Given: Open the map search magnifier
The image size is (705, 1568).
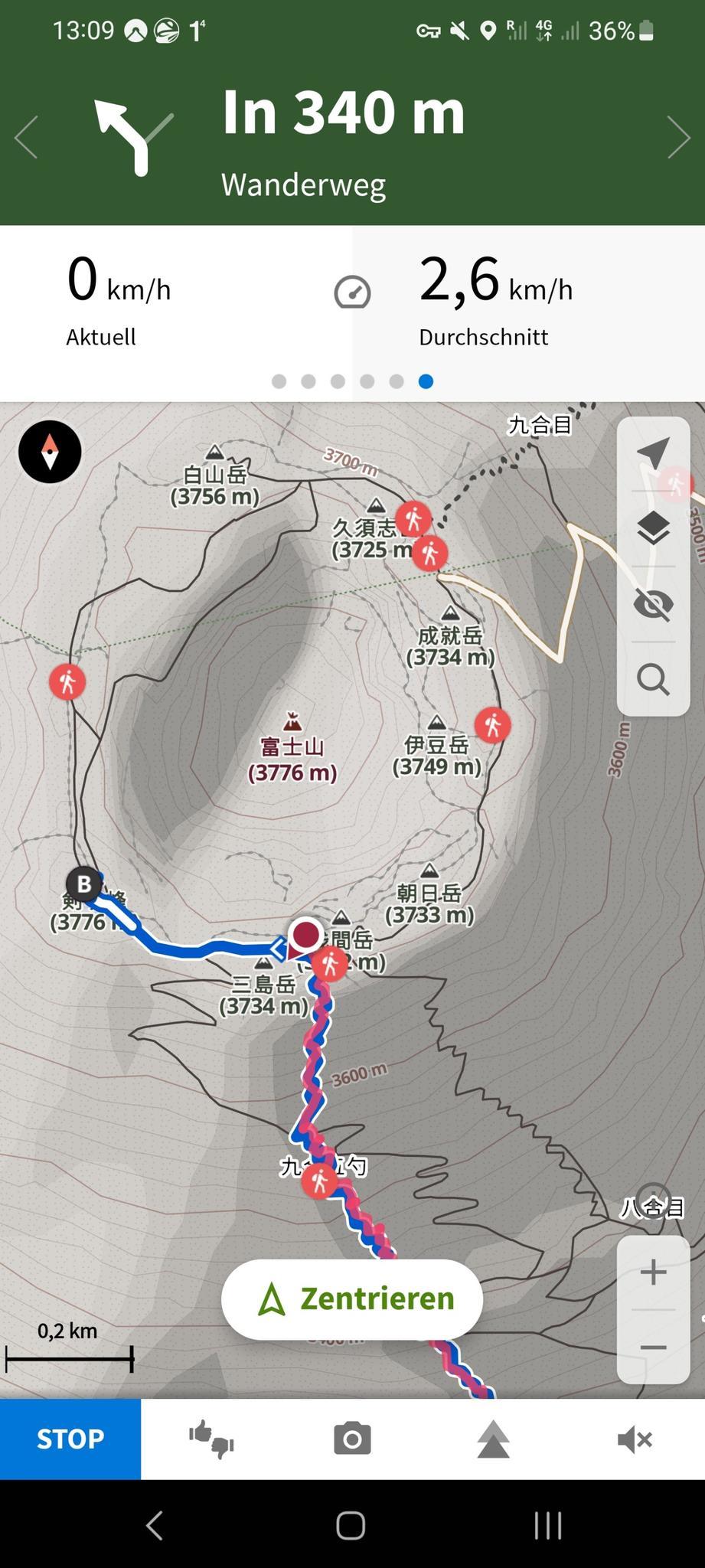Looking at the screenshot, I should tap(653, 679).
